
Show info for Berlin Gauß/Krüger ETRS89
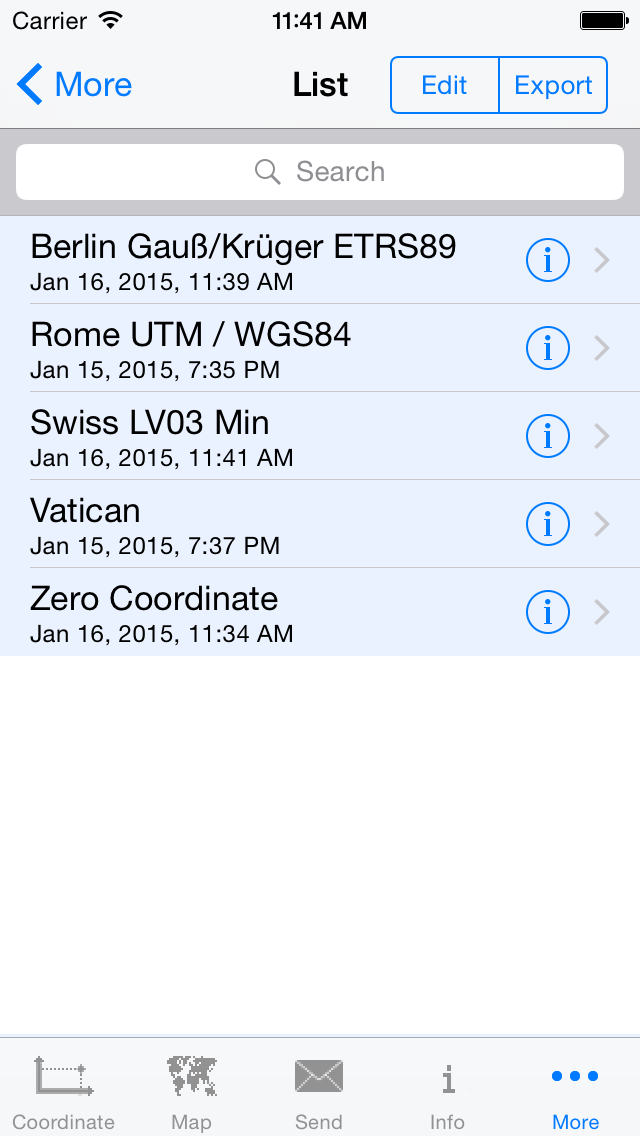pyautogui.click(x=547, y=260)
